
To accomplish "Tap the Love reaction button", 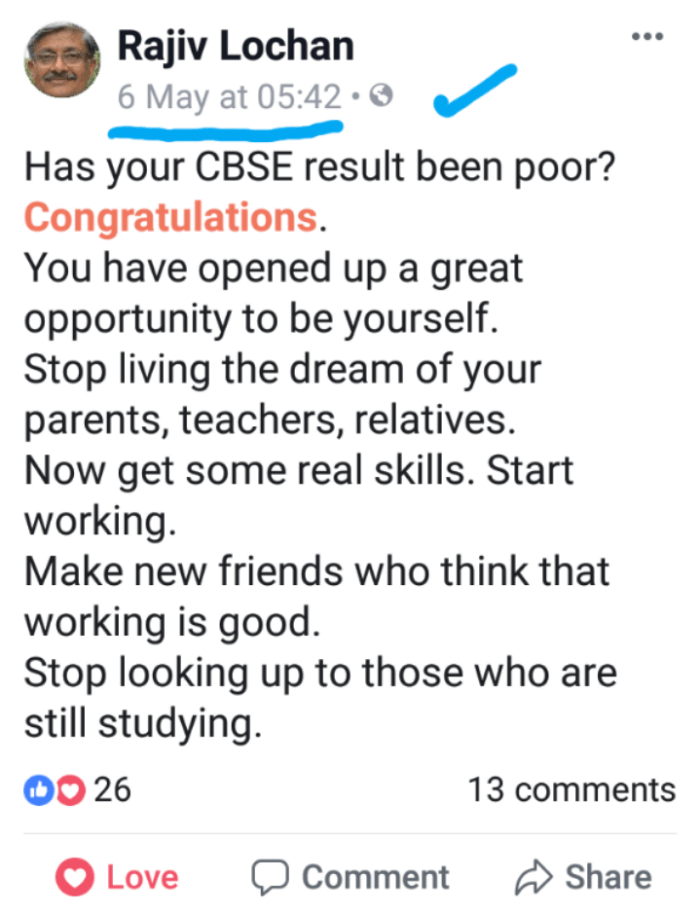I will pyautogui.click(x=118, y=877).
